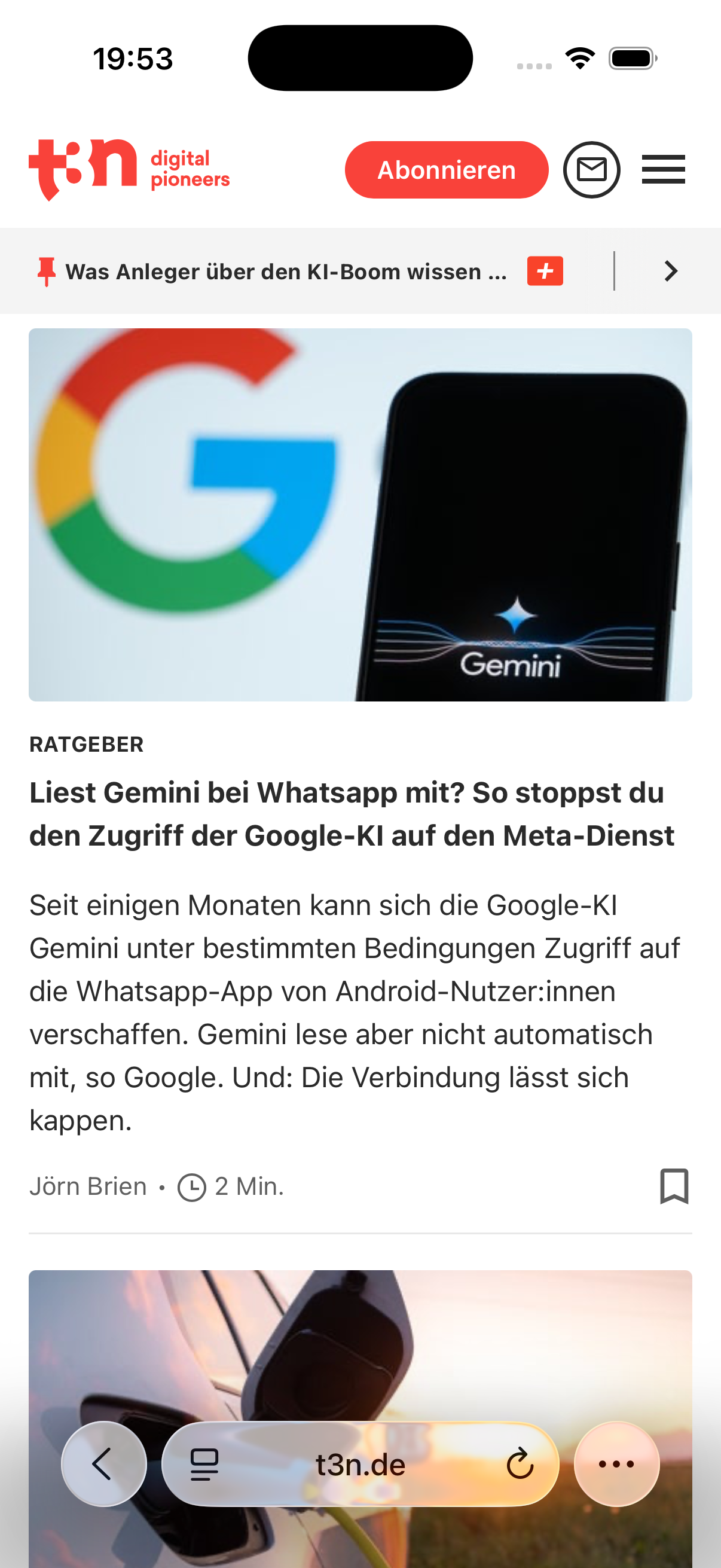721x1568 pixels.
Task: Bookmark the Gemini Whatsapp article
Action: tap(674, 1186)
